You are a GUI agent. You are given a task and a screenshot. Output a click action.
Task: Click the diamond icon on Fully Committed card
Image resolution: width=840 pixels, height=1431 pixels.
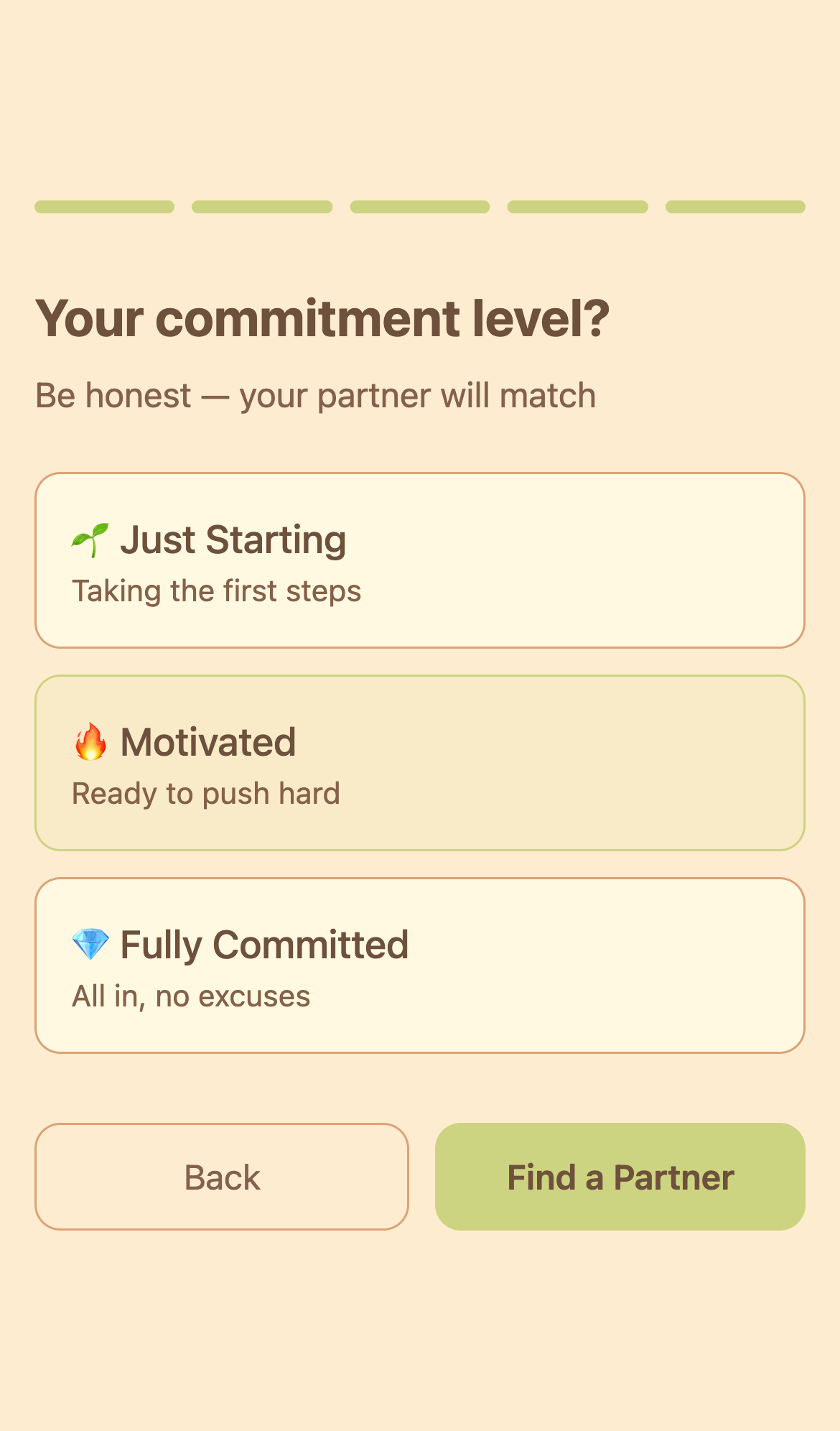click(x=89, y=944)
